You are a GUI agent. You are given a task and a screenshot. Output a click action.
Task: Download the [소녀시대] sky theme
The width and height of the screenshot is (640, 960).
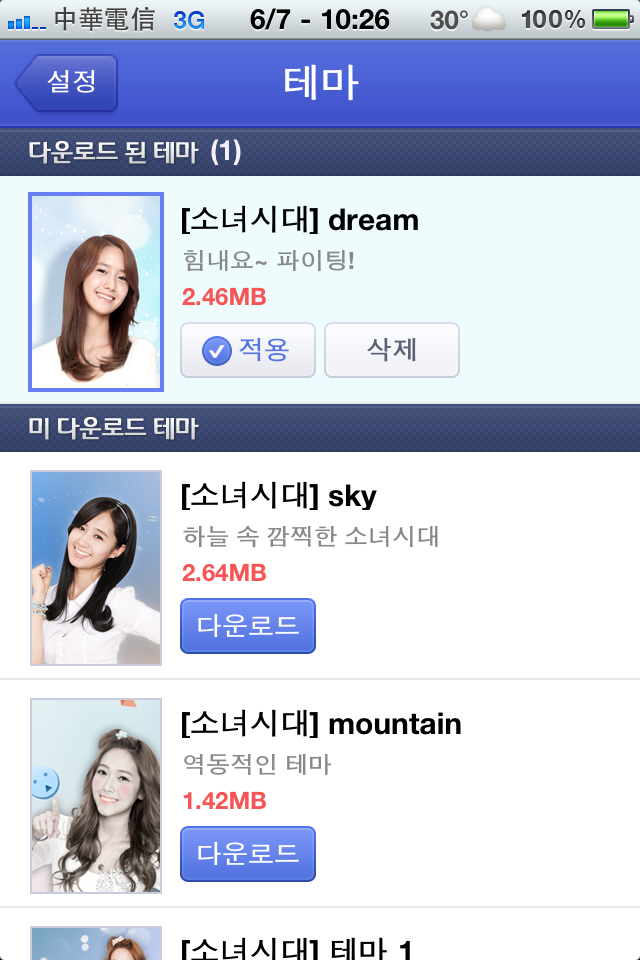point(248,626)
